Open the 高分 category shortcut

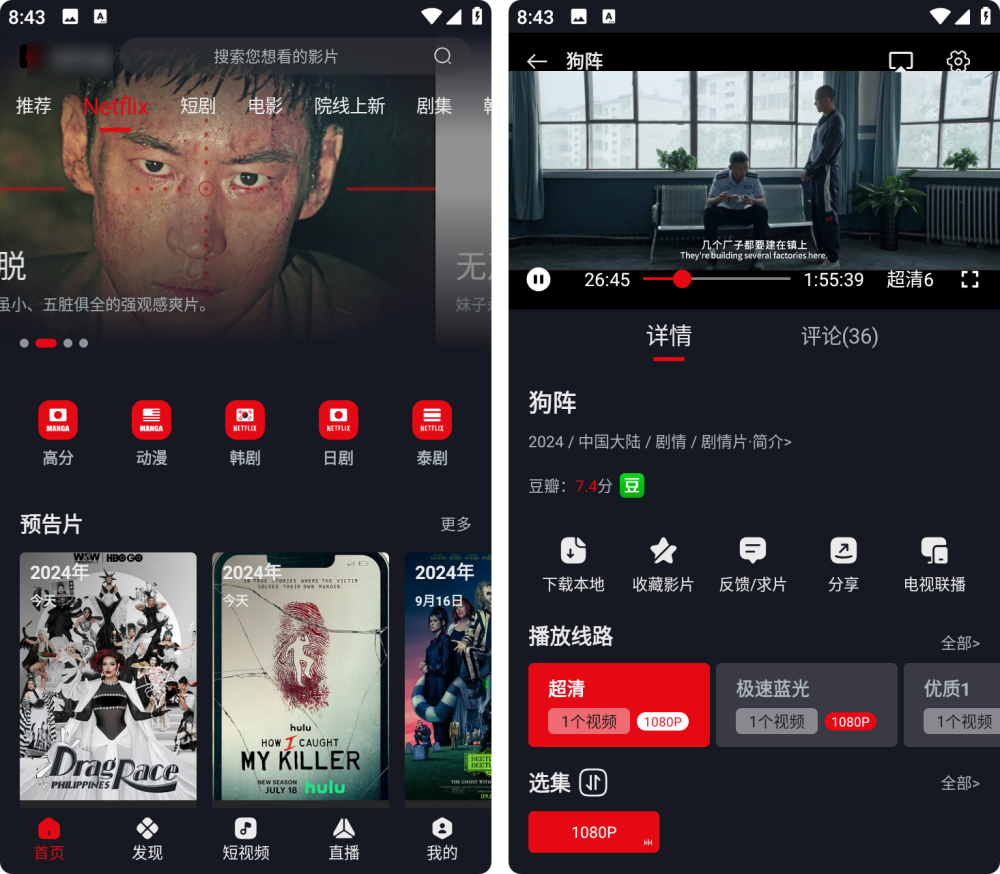point(58,434)
